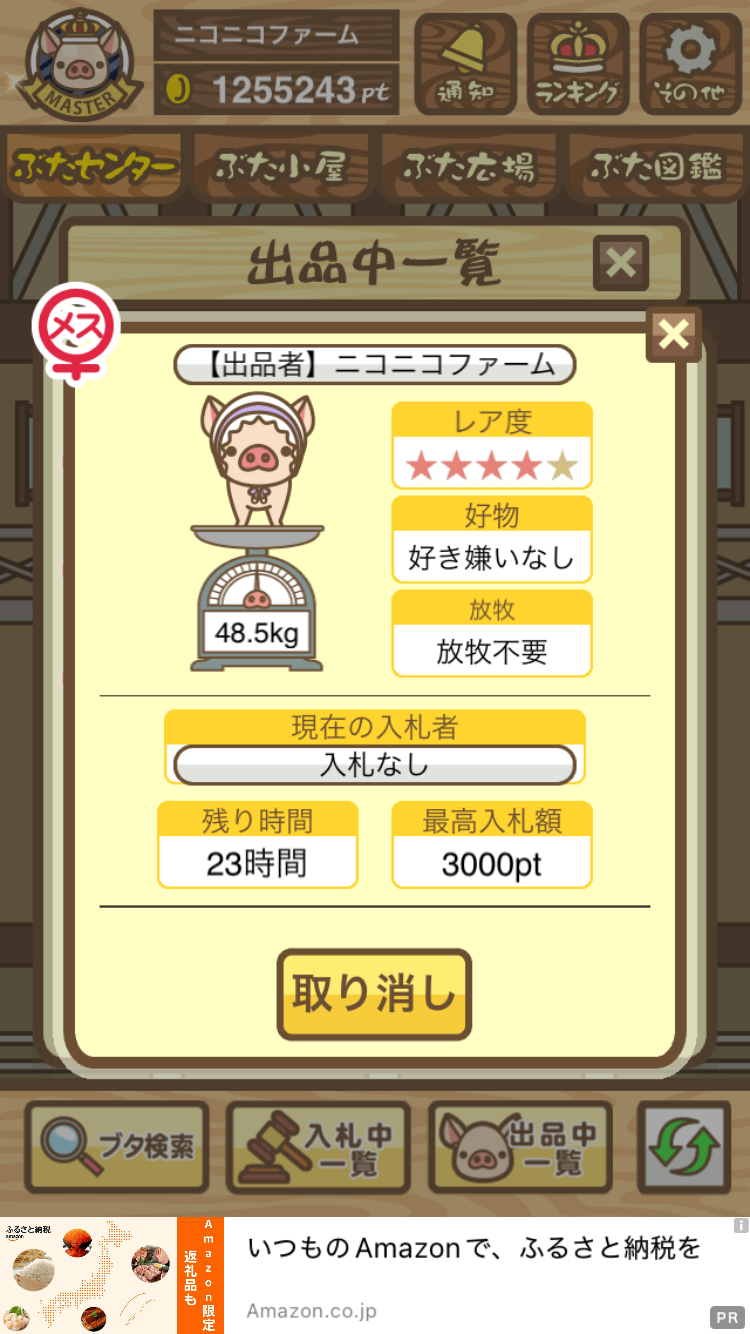Switch to the ぶた図鑑 tab
Screen dimensions: 750x1334
(x=655, y=167)
